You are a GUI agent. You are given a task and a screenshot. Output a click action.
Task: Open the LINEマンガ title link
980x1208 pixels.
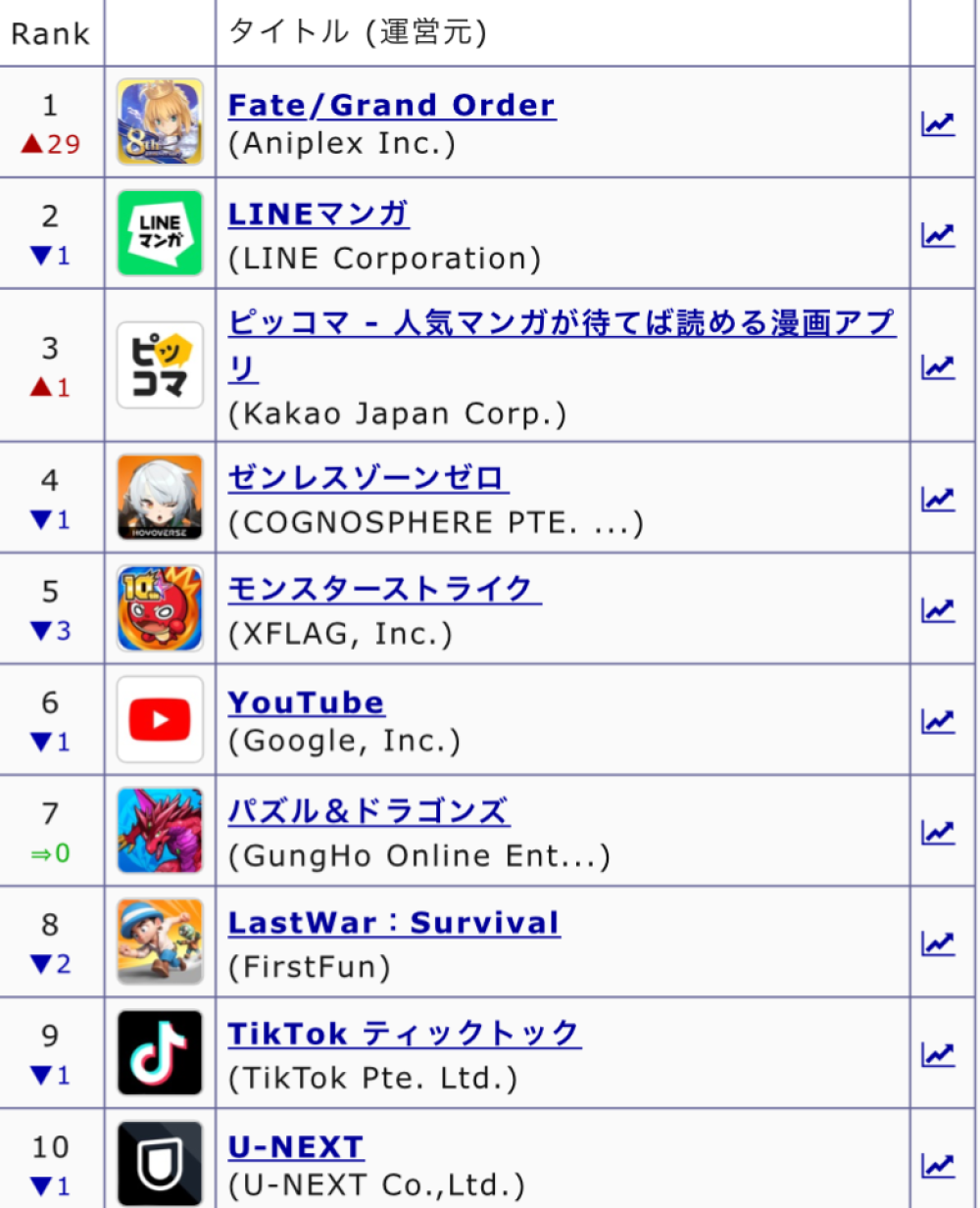pyautogui.click(x=318, y=214)
